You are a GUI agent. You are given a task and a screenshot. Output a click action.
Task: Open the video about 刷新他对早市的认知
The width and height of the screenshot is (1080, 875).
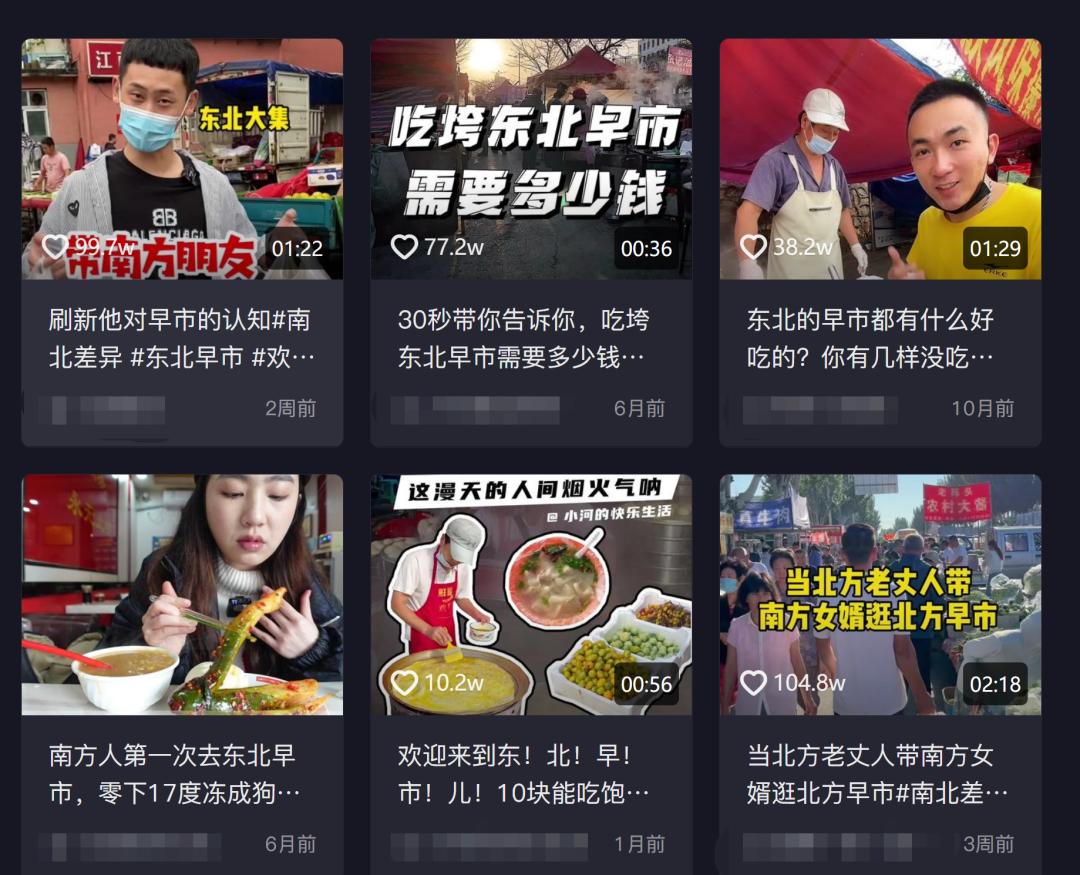(x=182, y=160)
